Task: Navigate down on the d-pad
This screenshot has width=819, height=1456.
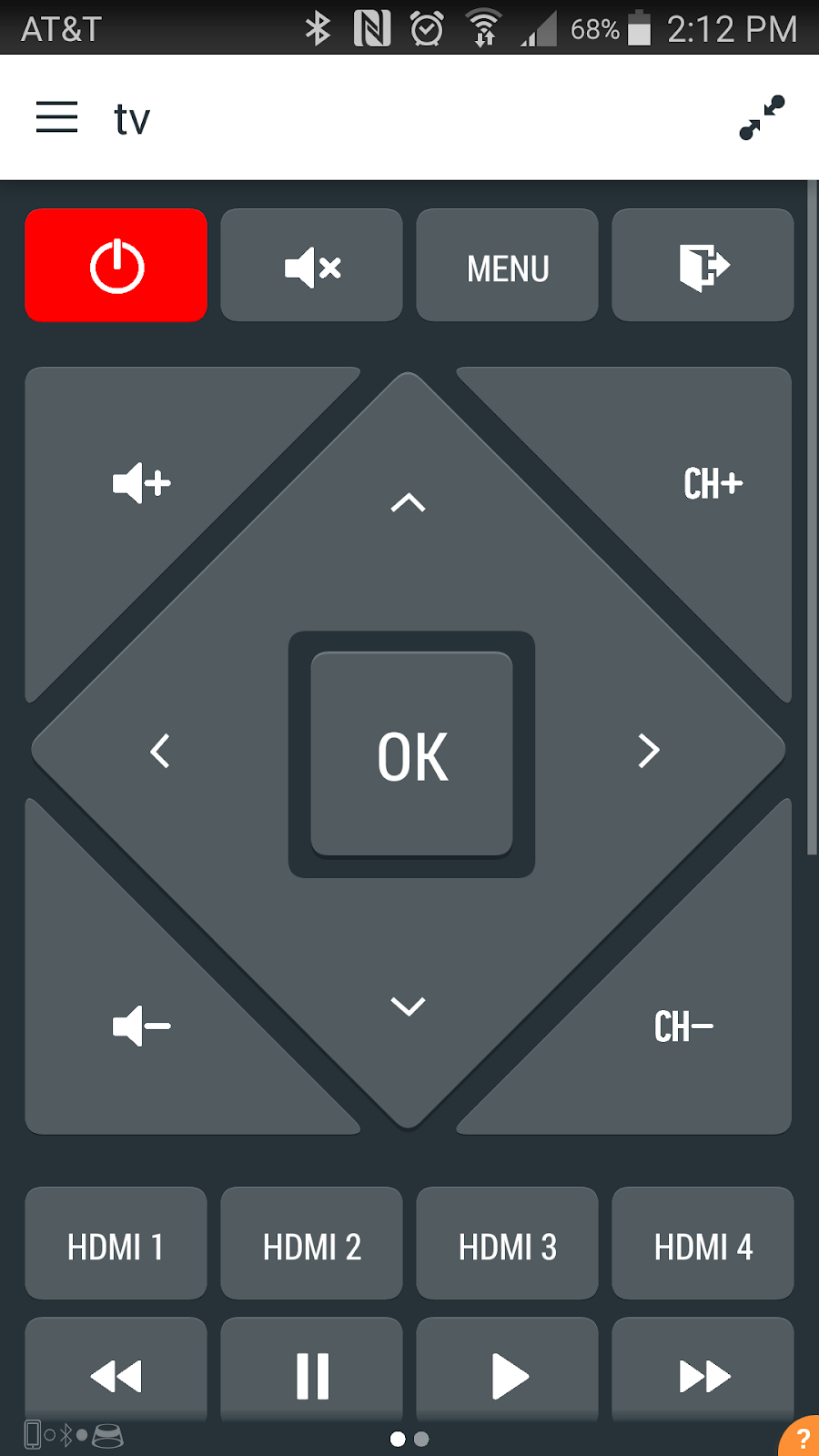Action: pos(408,1006)
